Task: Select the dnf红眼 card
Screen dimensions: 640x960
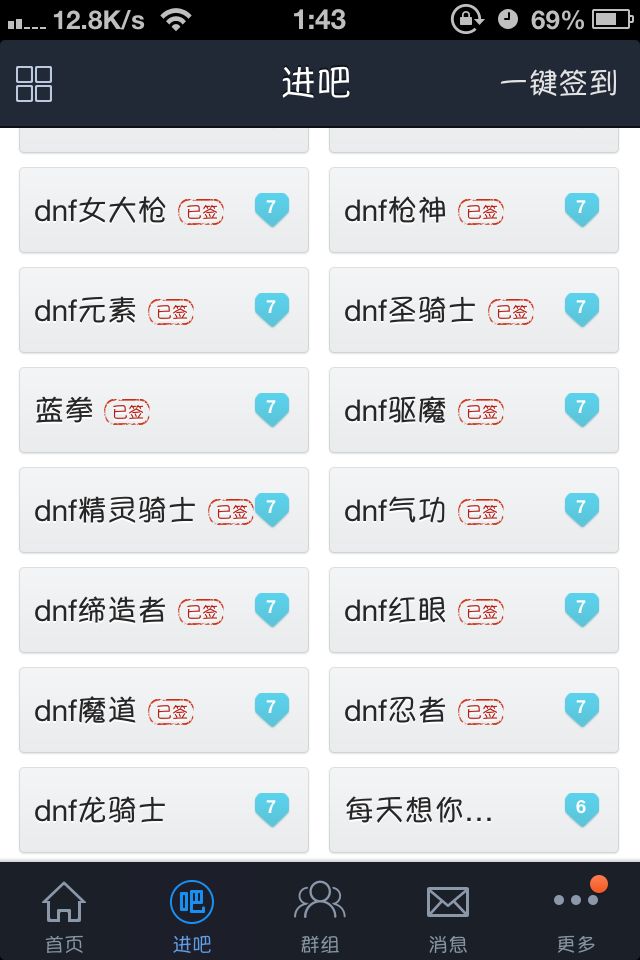Action: 473,610
